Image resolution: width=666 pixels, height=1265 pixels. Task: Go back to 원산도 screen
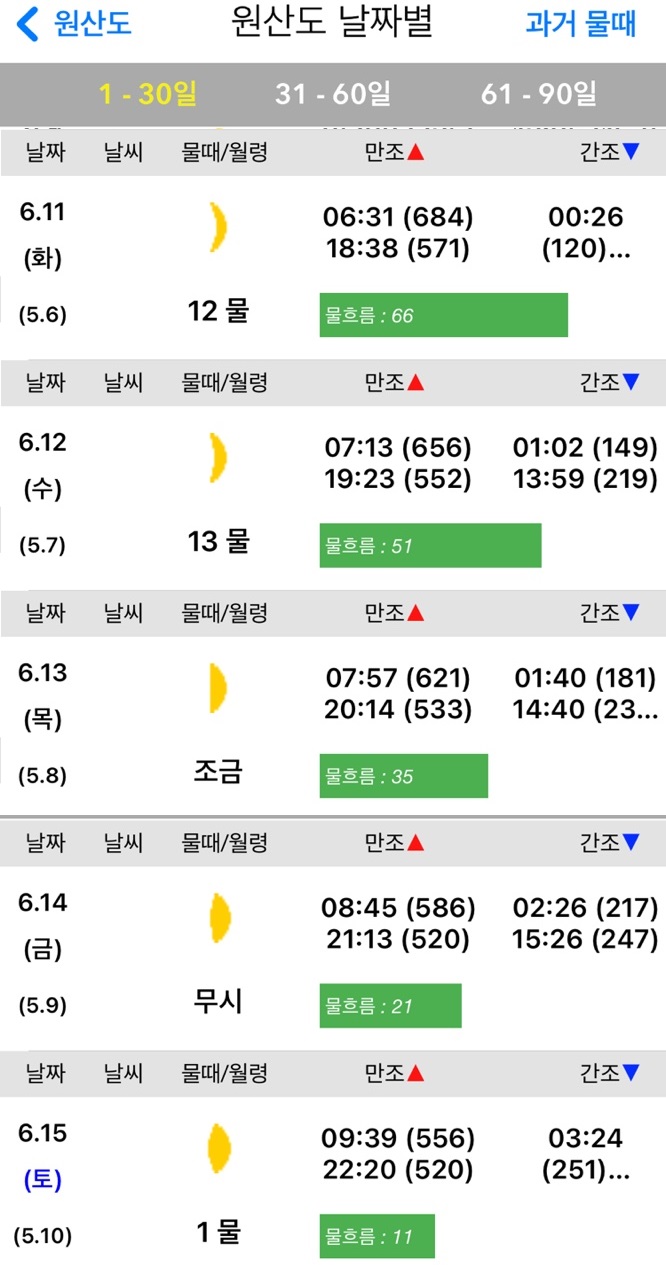74,24
